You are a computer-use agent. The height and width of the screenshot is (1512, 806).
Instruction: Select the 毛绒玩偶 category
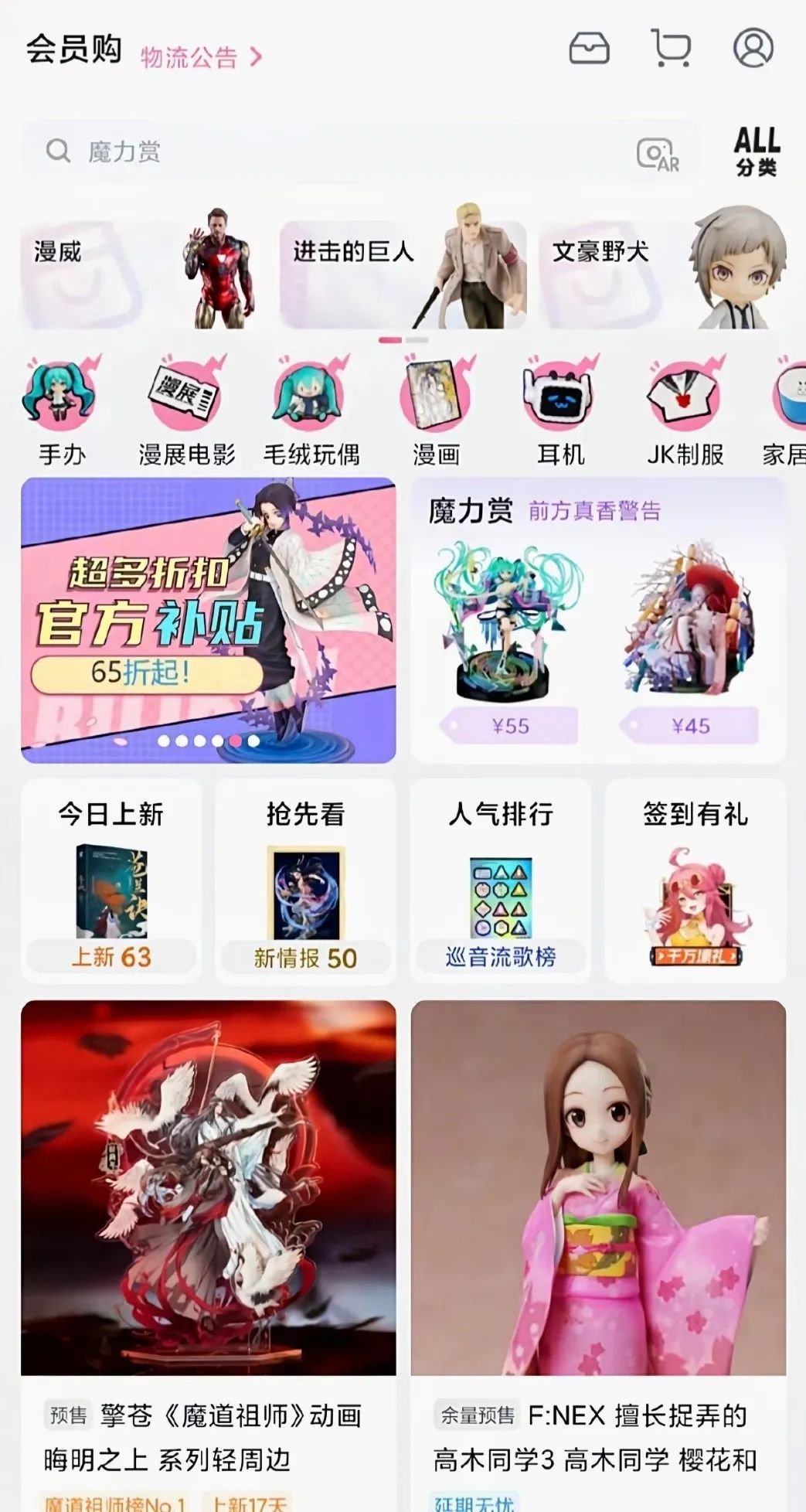point(311,411)
